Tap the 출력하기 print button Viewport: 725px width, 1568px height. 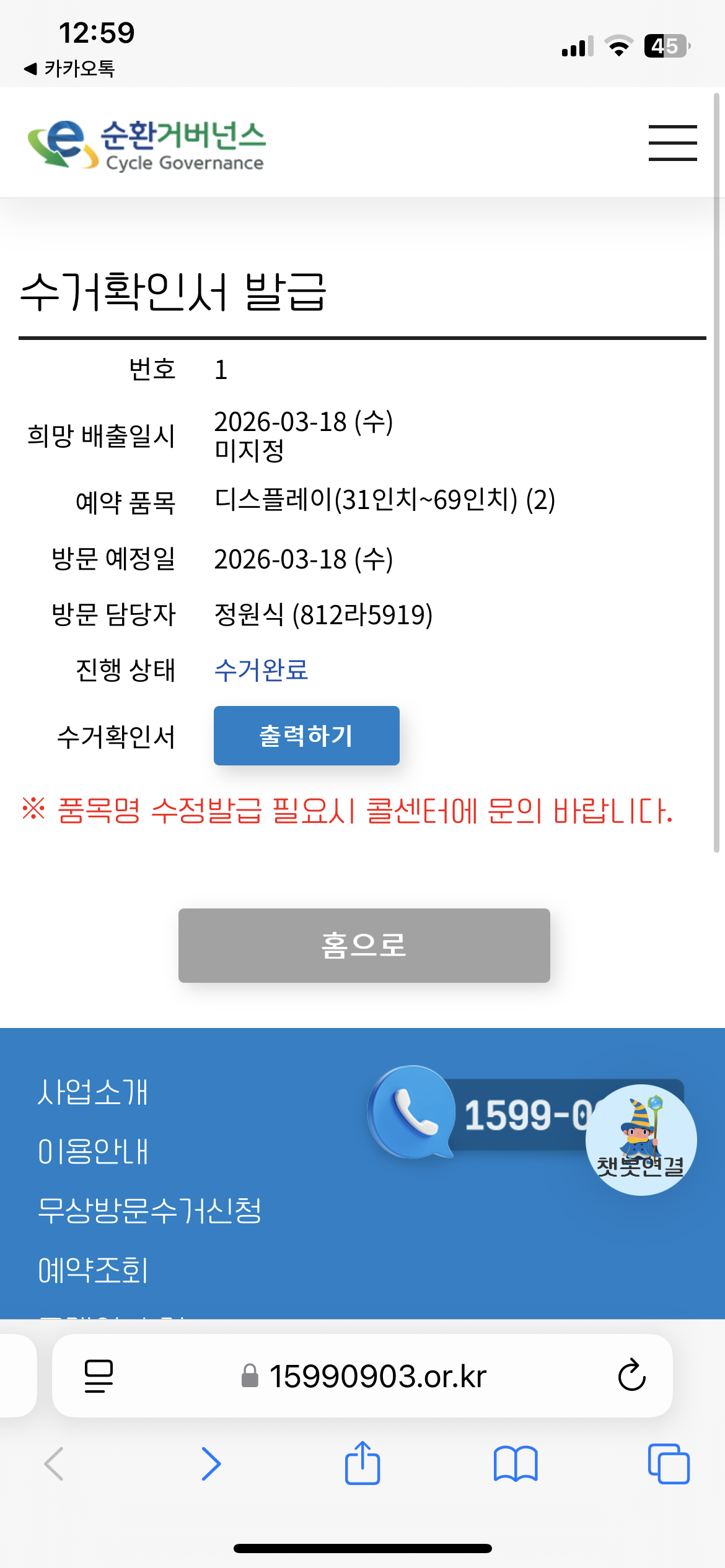coord(306,736)
